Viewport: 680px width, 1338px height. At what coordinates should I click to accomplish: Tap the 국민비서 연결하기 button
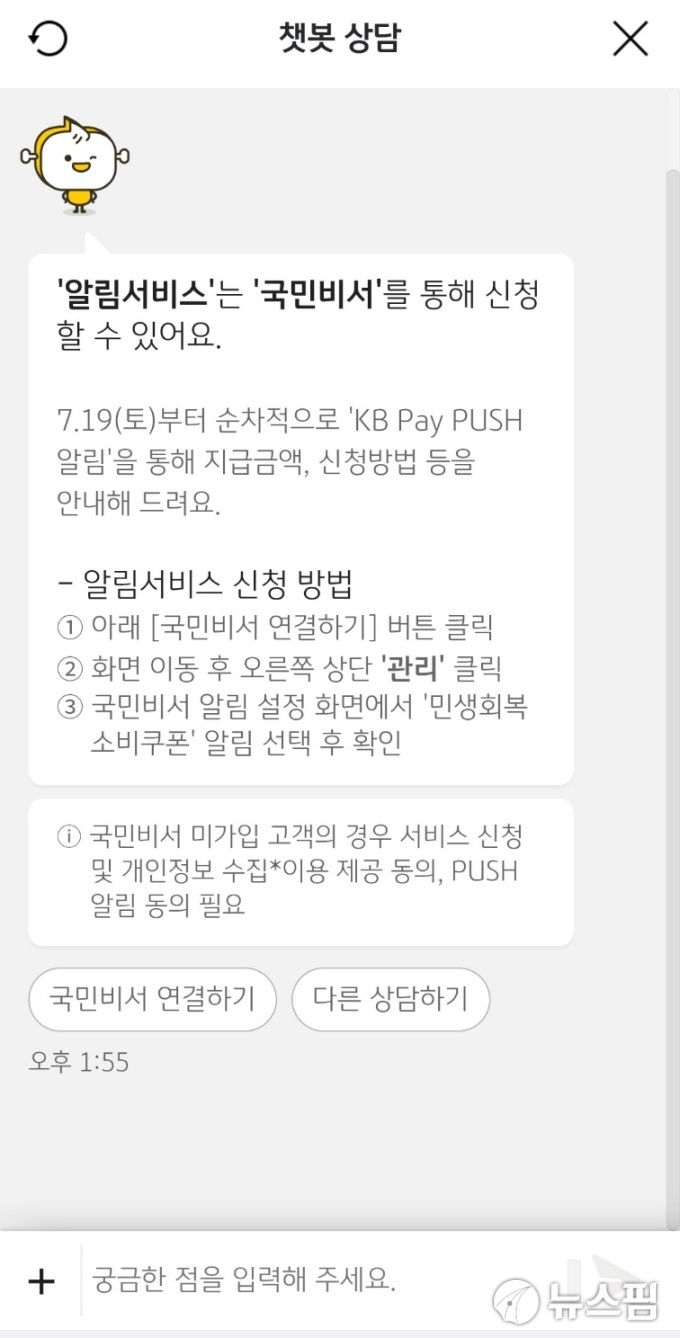(x=152, y=999)
